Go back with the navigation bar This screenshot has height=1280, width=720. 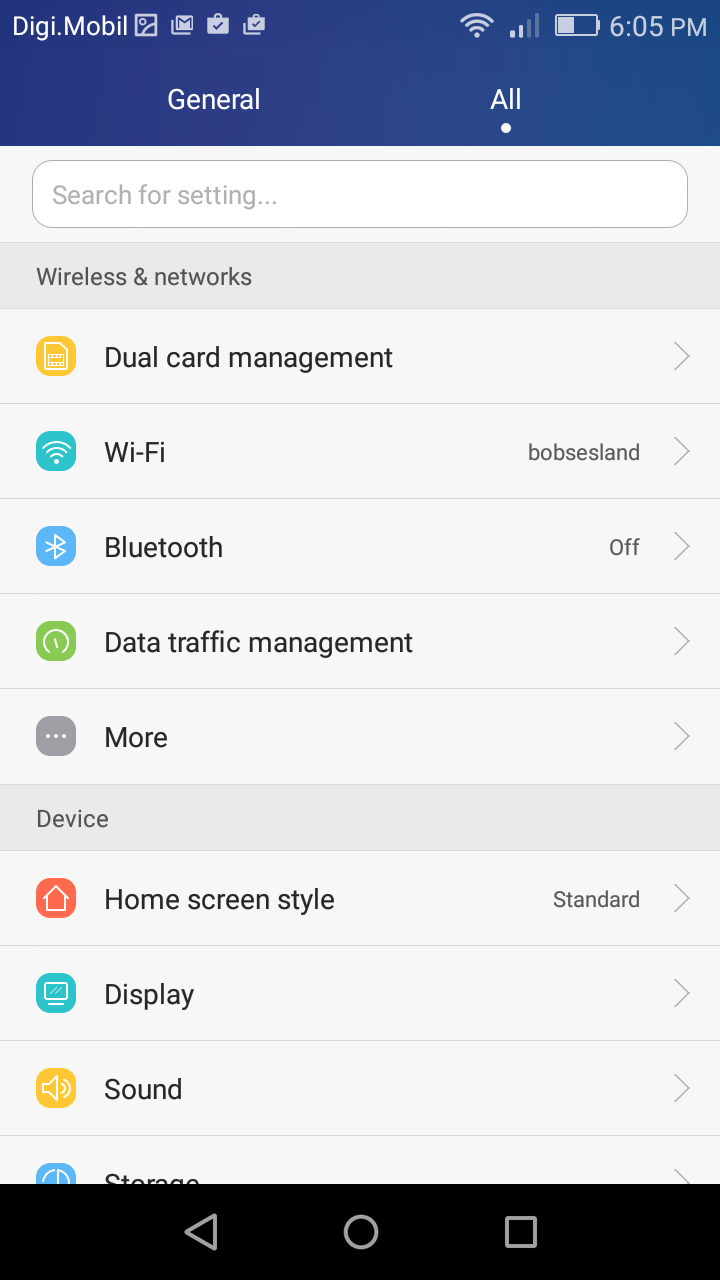(201, 1232)
